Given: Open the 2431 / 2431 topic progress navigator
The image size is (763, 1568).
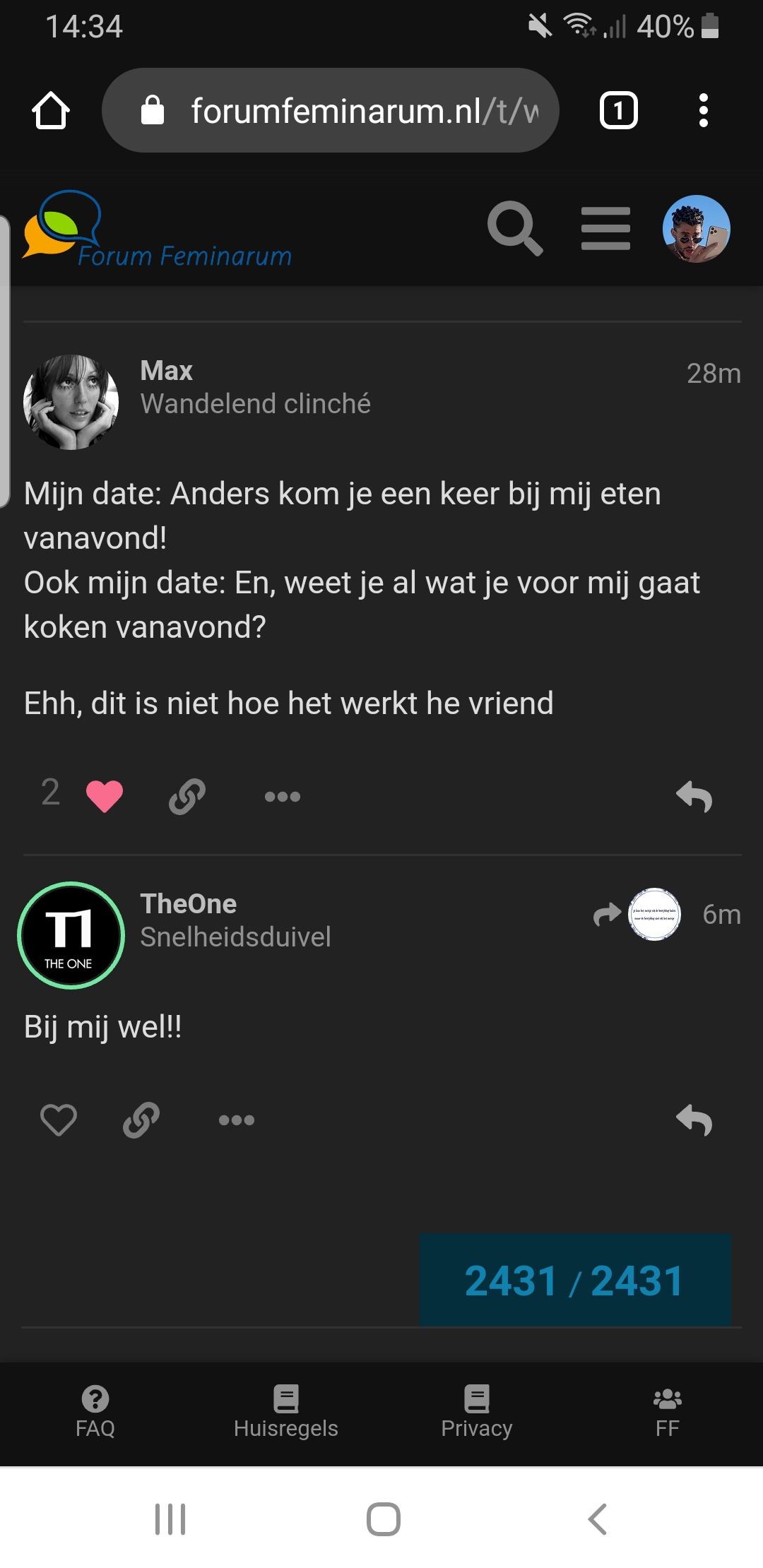Looking at the screenshot, I should click(x=575, y=1280).
